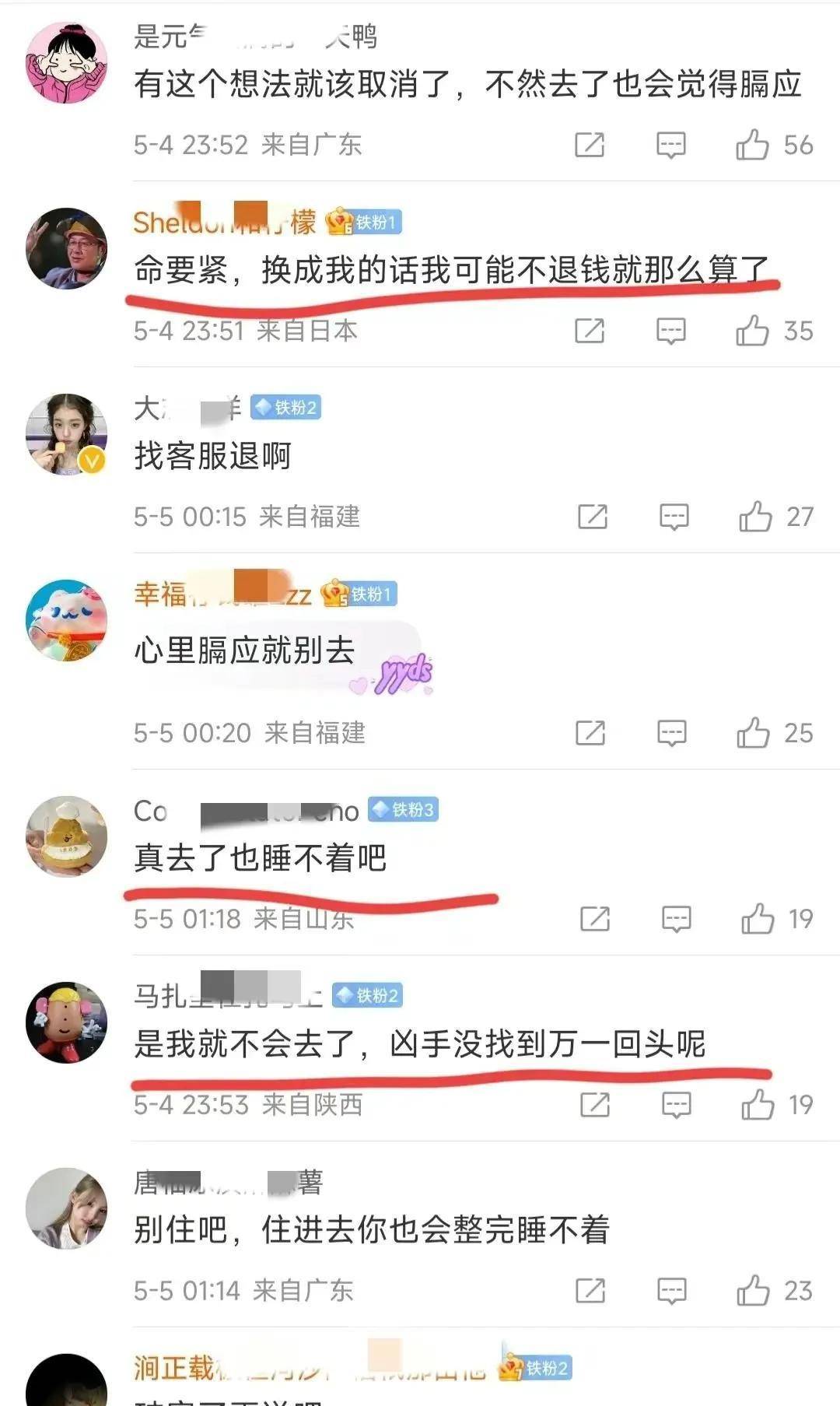Open avatar of the '心里膈应就别去' commenter
Image resolution: width=840 pixels, height=1406 pixels.
click(66, 620)
